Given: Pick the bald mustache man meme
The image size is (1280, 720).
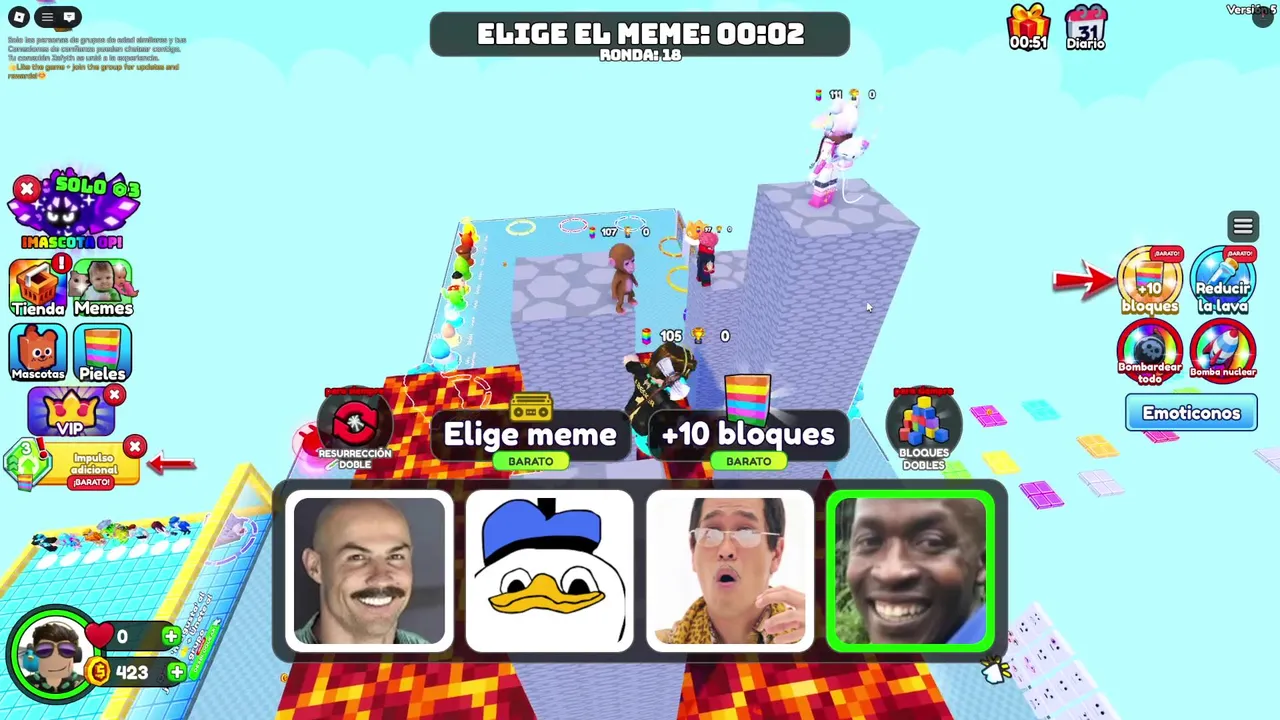Looking at the screenshot, I should 369,571.
